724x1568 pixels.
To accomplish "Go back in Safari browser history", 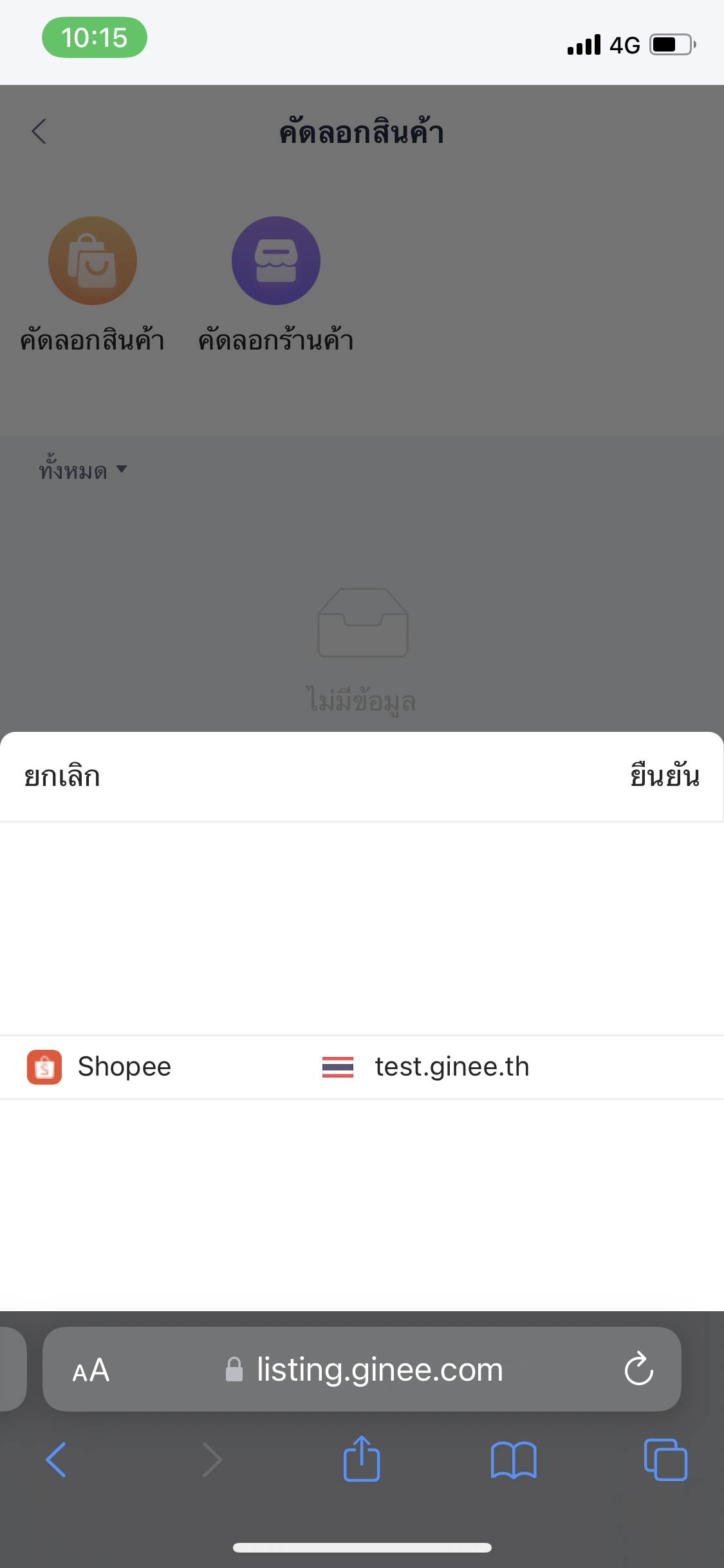I will [x=57, y=1460].
